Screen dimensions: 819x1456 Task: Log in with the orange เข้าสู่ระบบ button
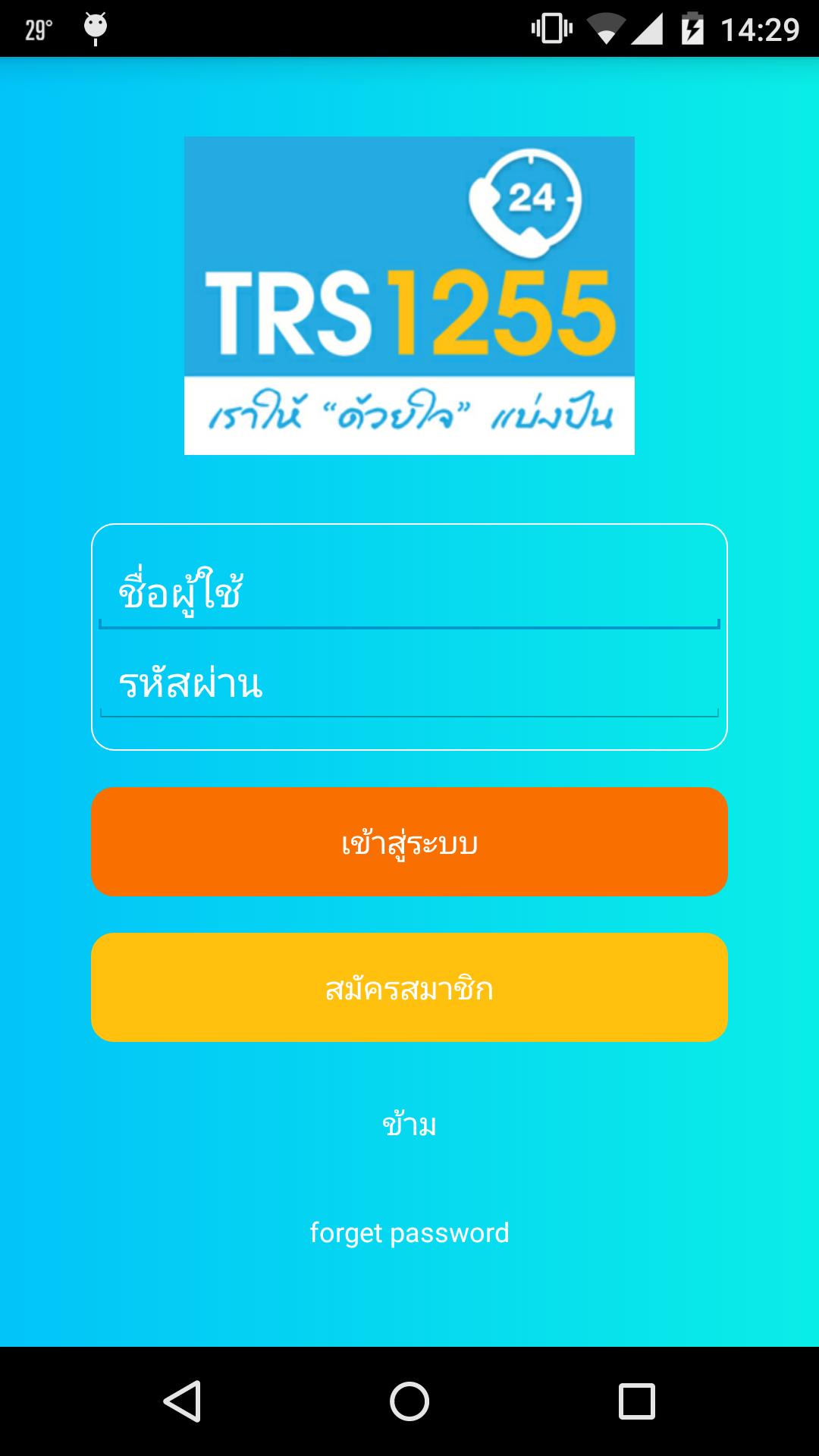pos(409,842)
